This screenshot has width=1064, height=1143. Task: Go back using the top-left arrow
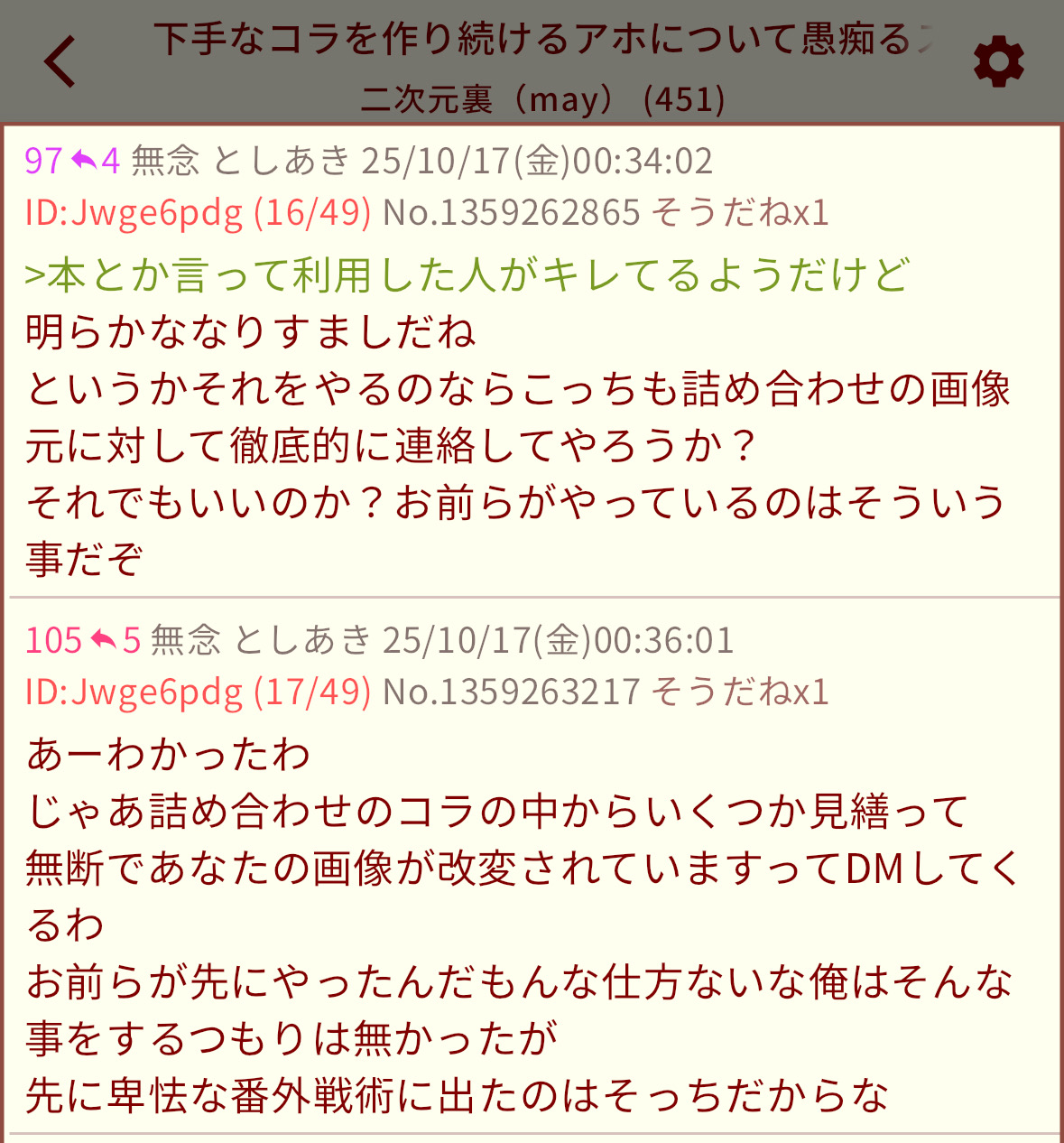60,61
